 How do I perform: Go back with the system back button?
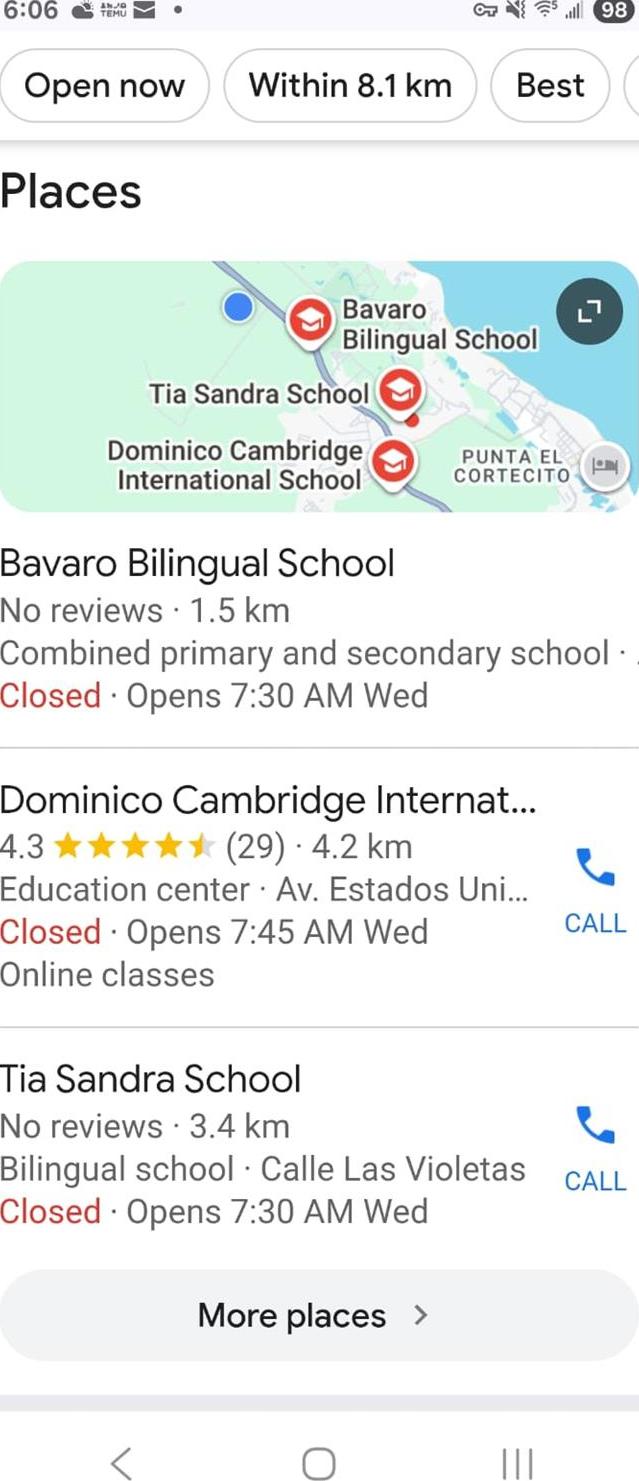pos(121,1463)
